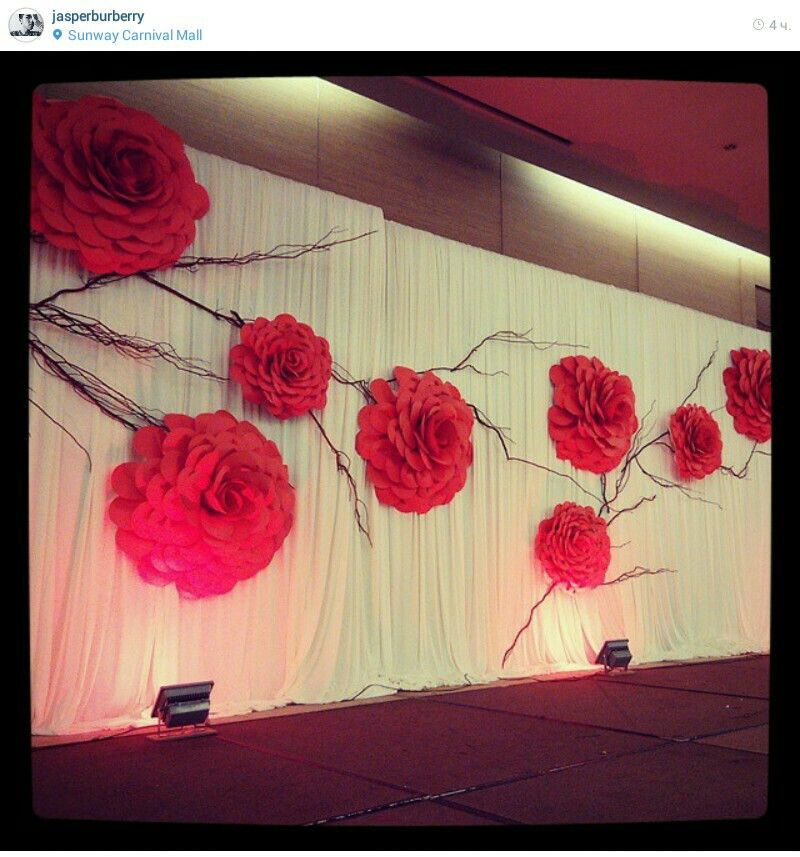Open the jasperburberry username link

pos(97,16)
